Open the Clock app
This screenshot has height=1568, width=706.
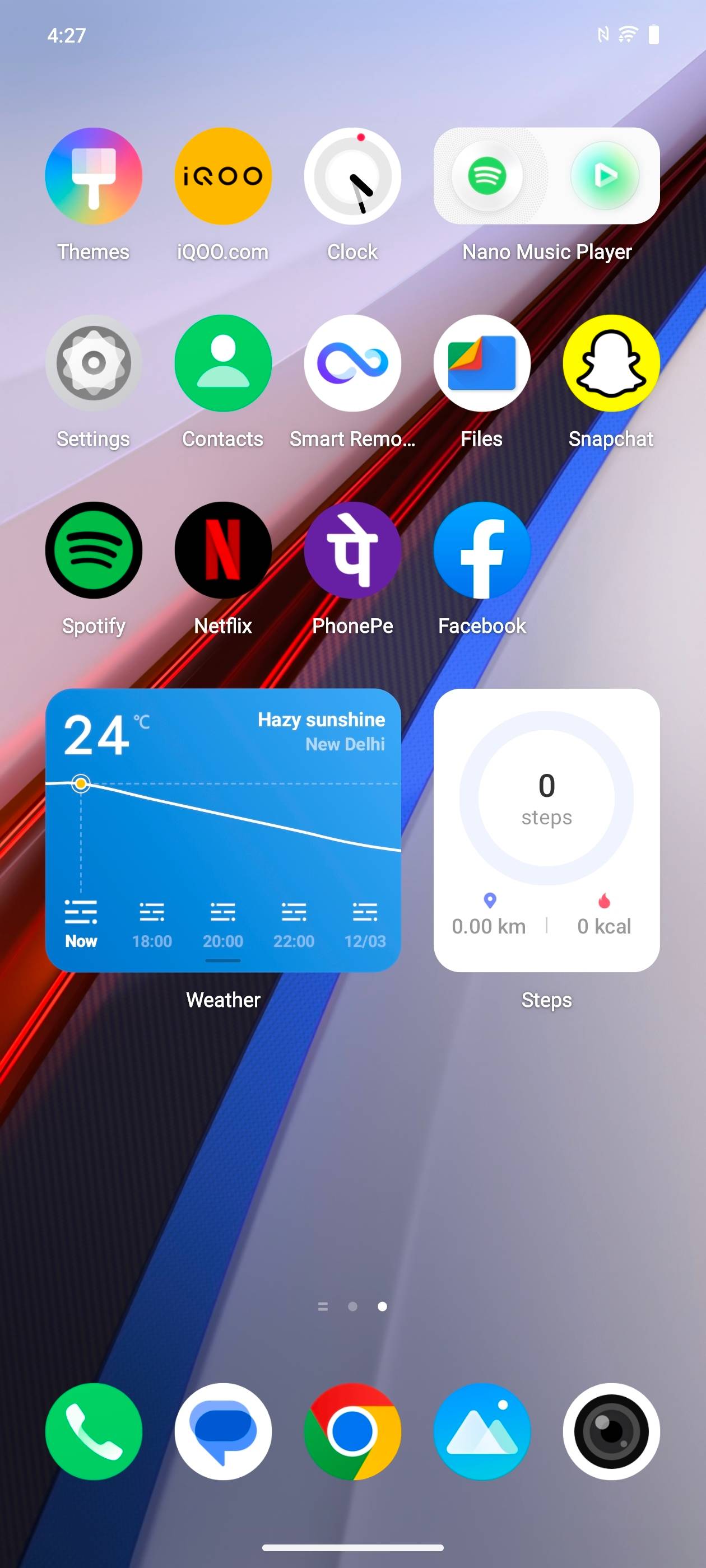[x=352, y=176]
